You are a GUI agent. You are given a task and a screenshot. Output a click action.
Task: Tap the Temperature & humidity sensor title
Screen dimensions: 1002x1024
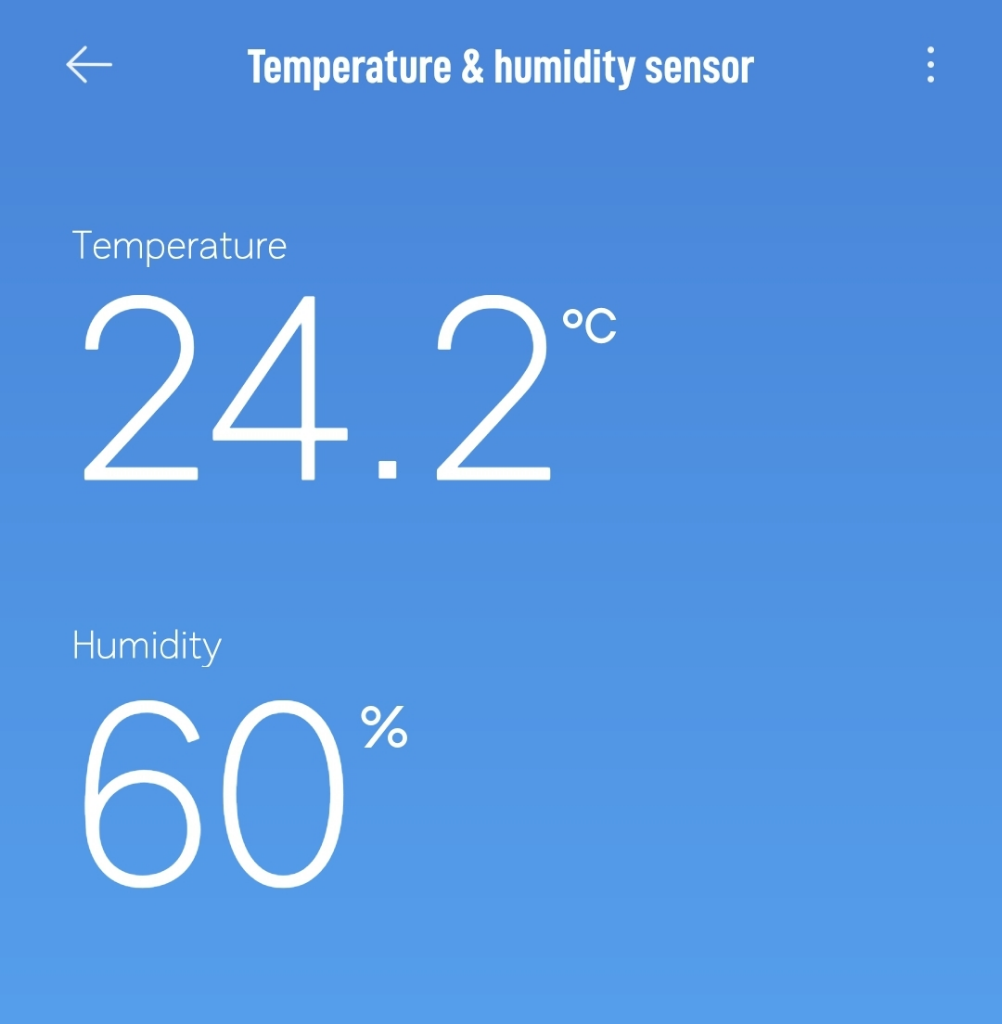(501, 66)
